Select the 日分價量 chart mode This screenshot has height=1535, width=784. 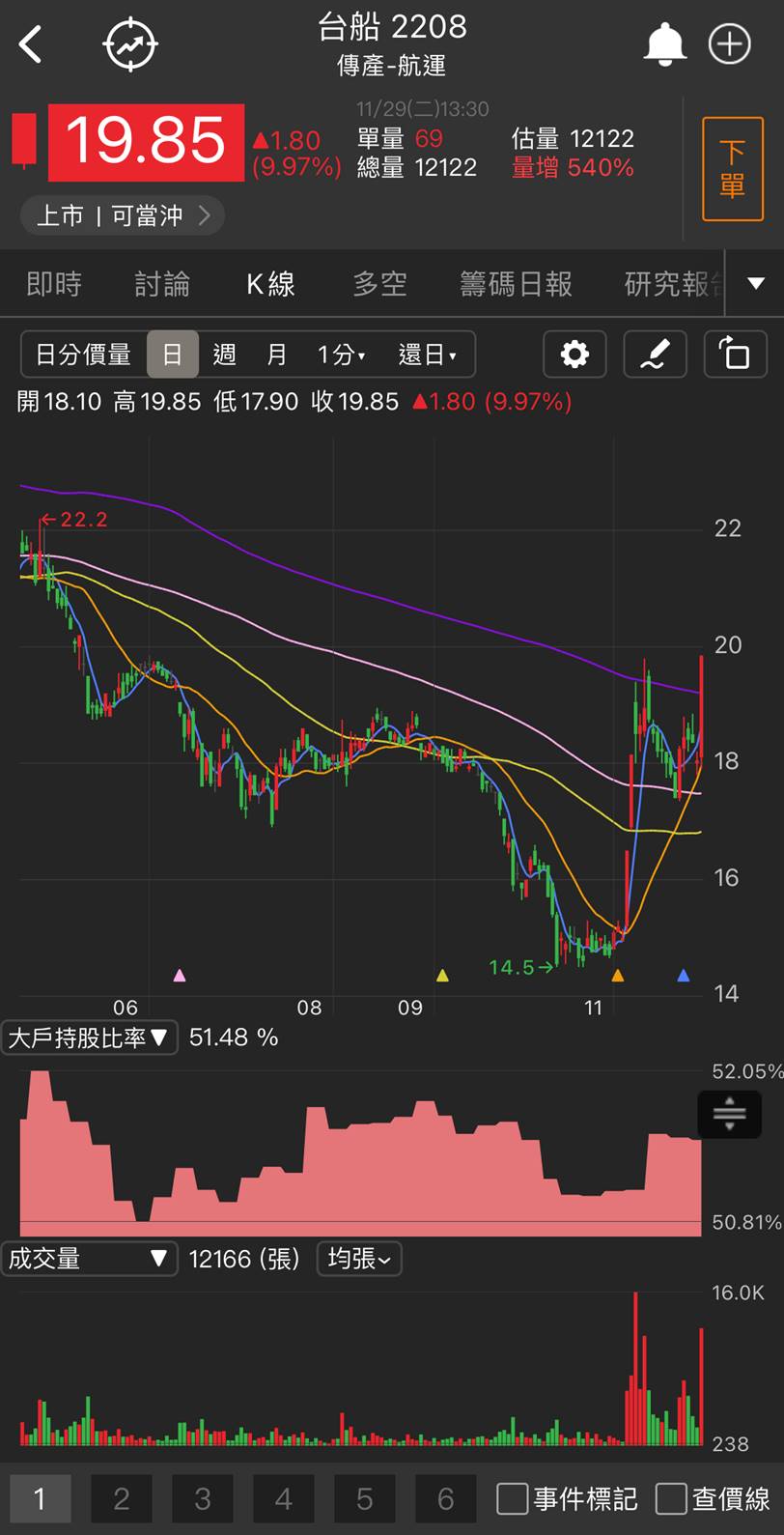point(83,355)
